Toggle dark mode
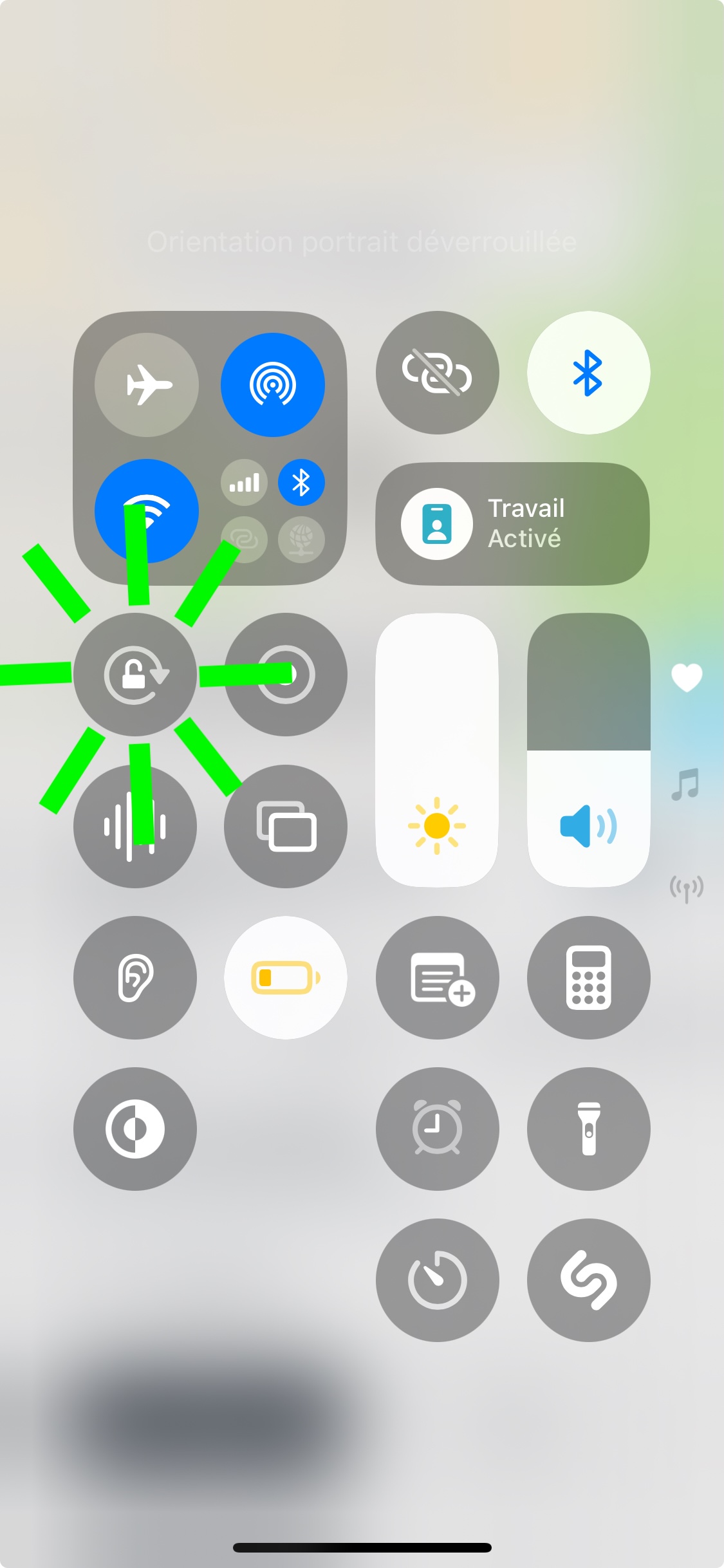The image size is (724, 1568). pos(135,1128)
